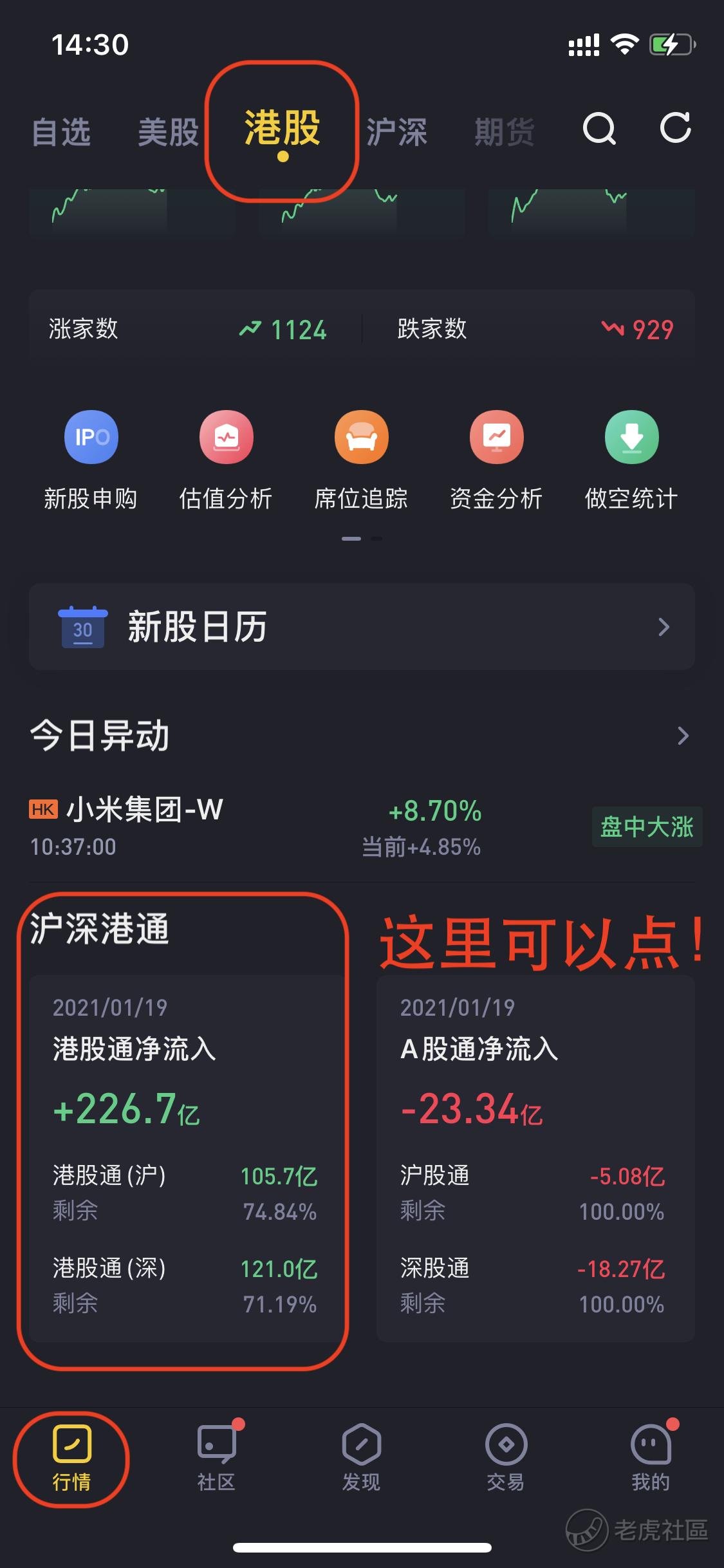724x1568 pixels.
Task: Open 资金分析 tool
Action: pyautogui.click(x=496, y=461)
